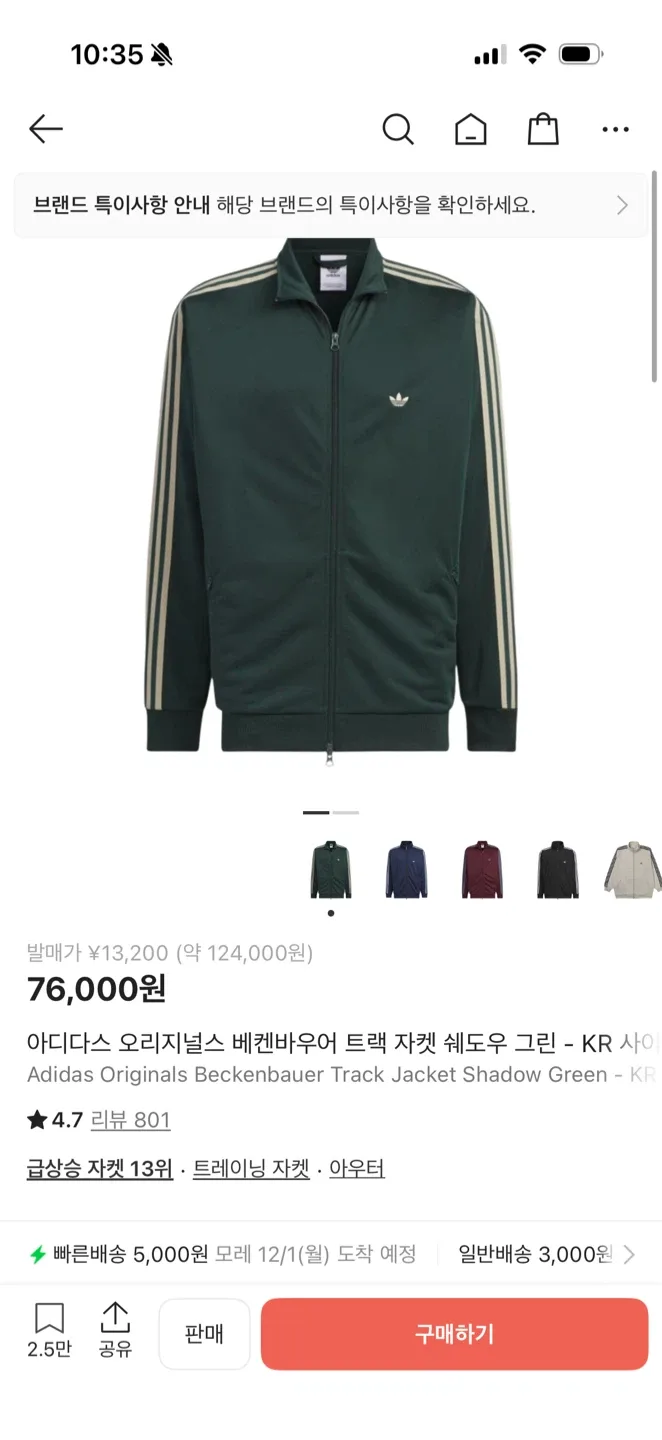The height and width of the screenshot is (1440, 662).
Task: Expand the delivery options chevron
Action: pos(629,1254)
